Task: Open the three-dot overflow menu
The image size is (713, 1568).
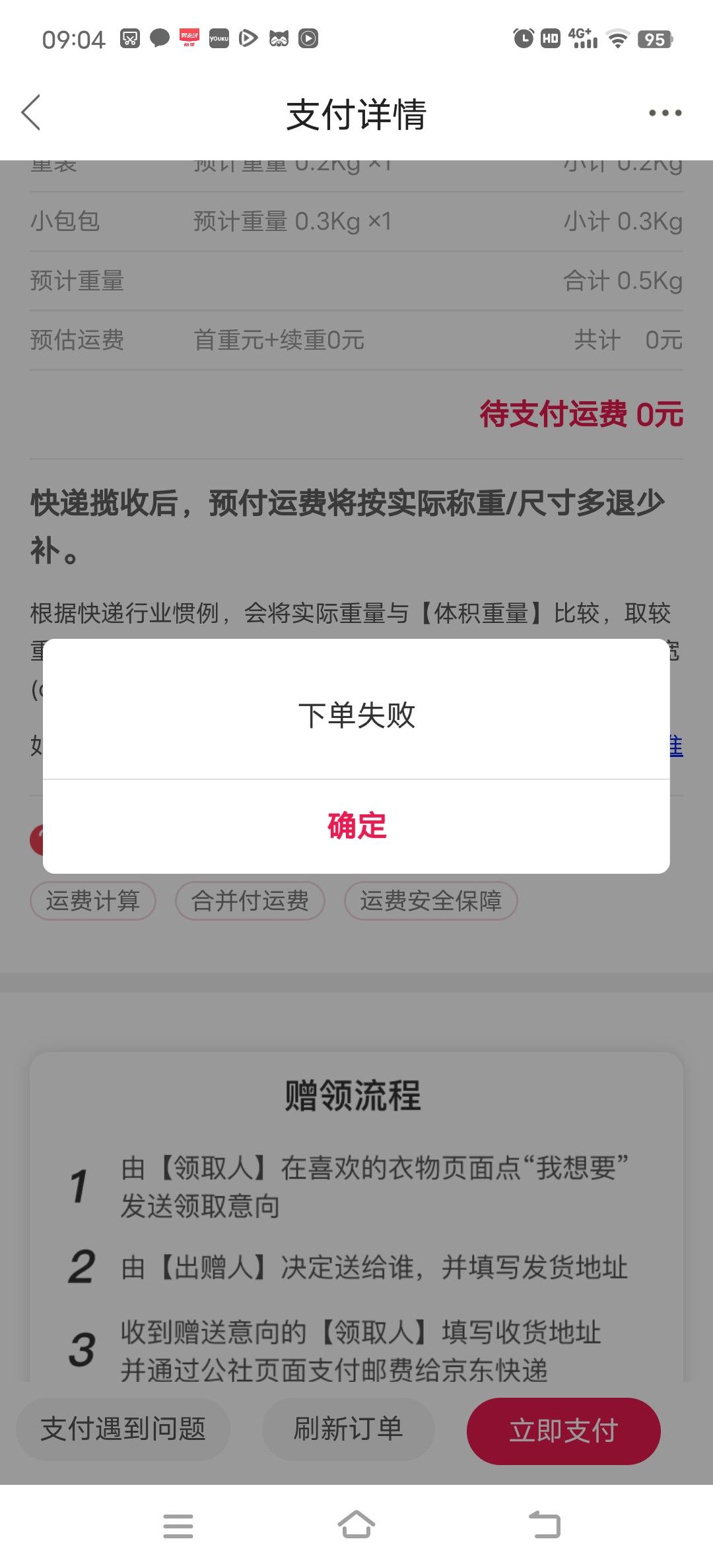Action: tap(665, 113)
